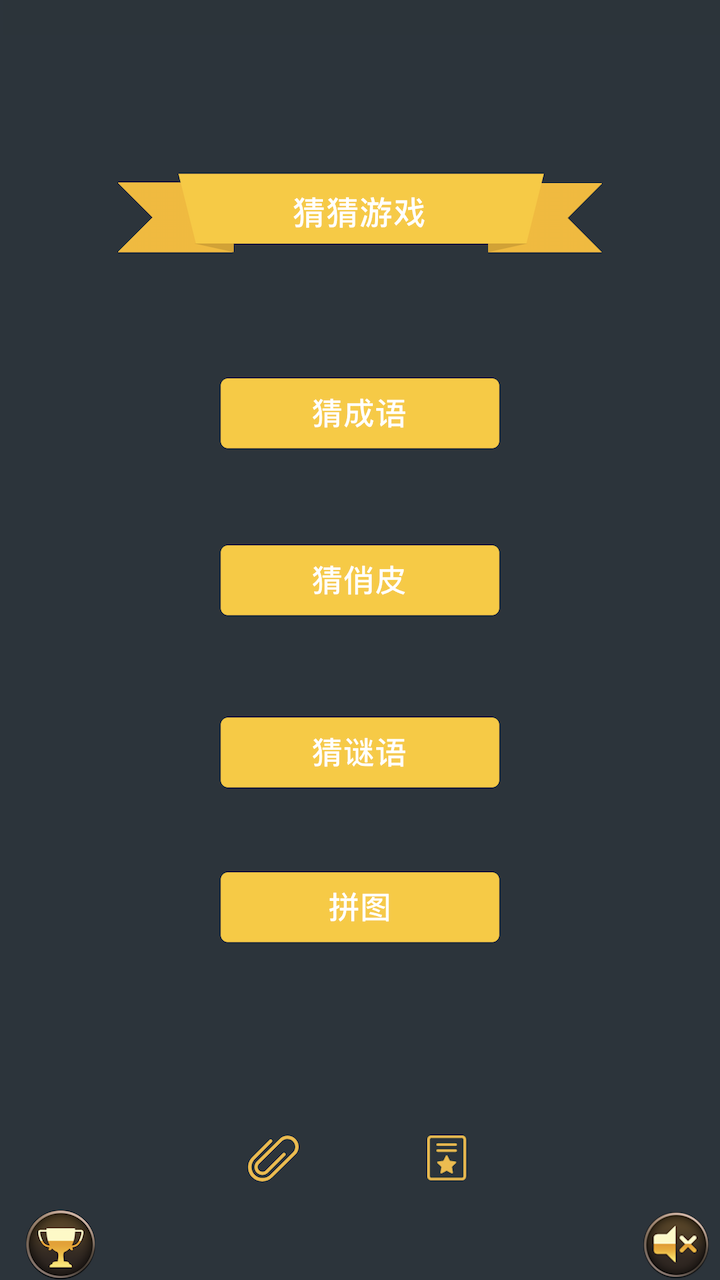Screen dimensions: 720x1280
Task: Open the star document icon
Action: pyautogui.click(x=446, y=1158)
